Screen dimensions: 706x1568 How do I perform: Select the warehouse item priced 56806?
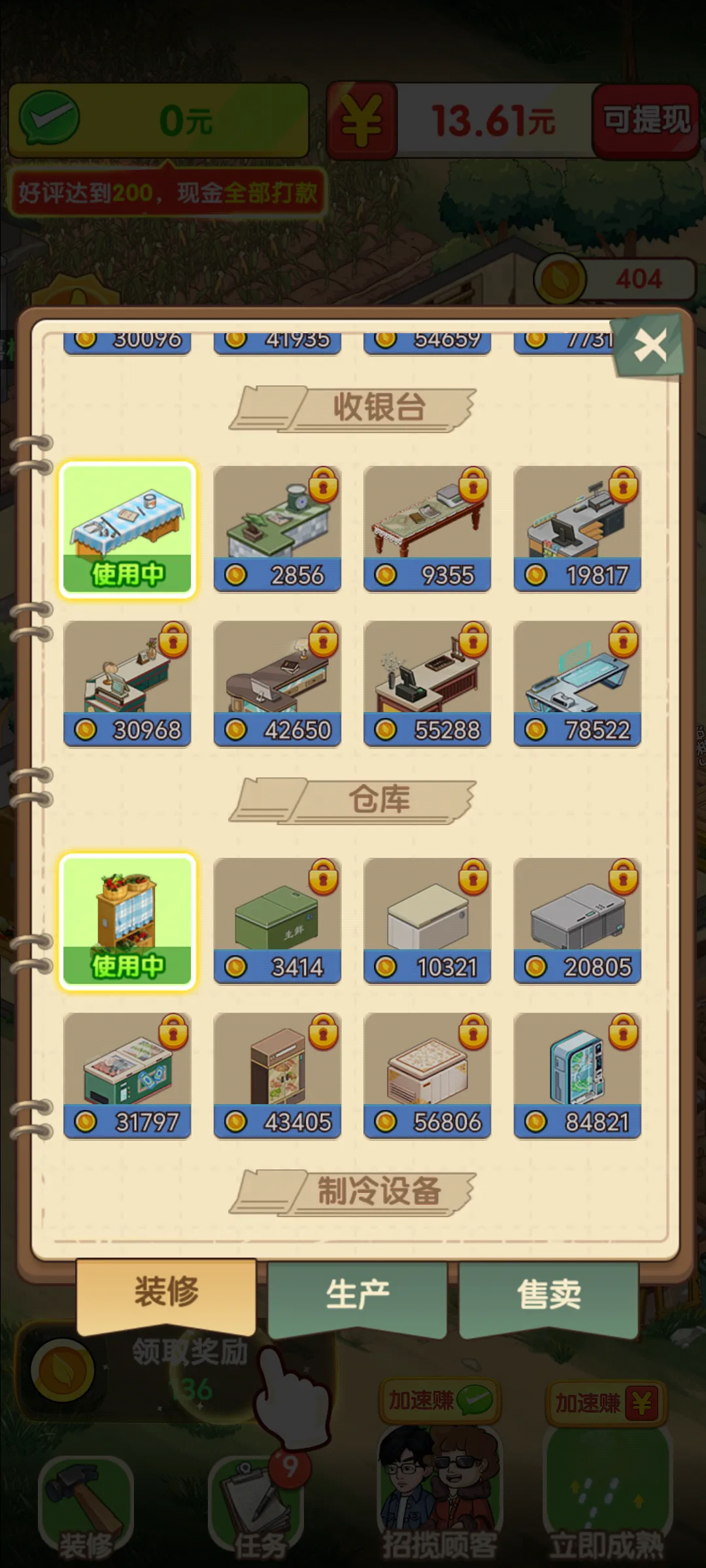pos(428,1076)
